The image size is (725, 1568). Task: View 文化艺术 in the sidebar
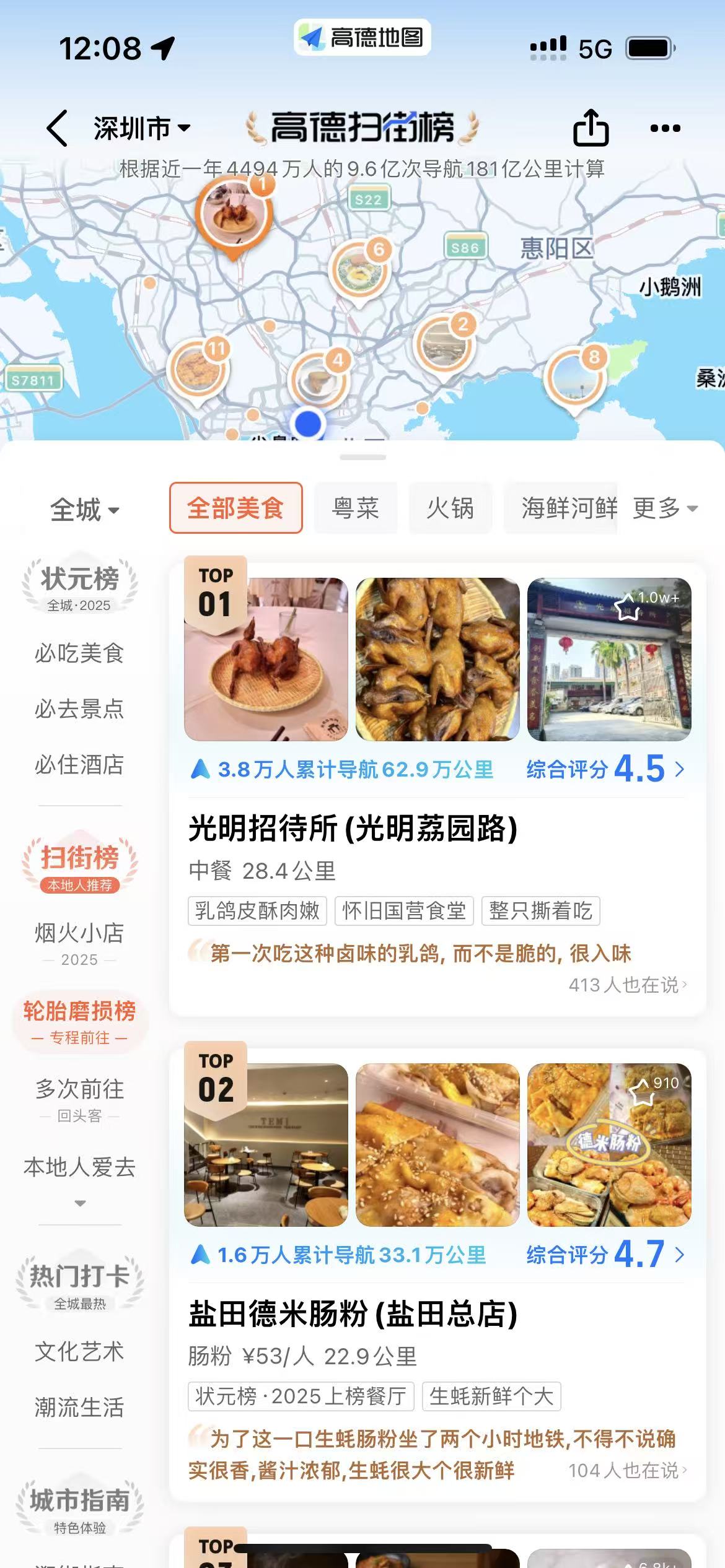click(79, 1351)
